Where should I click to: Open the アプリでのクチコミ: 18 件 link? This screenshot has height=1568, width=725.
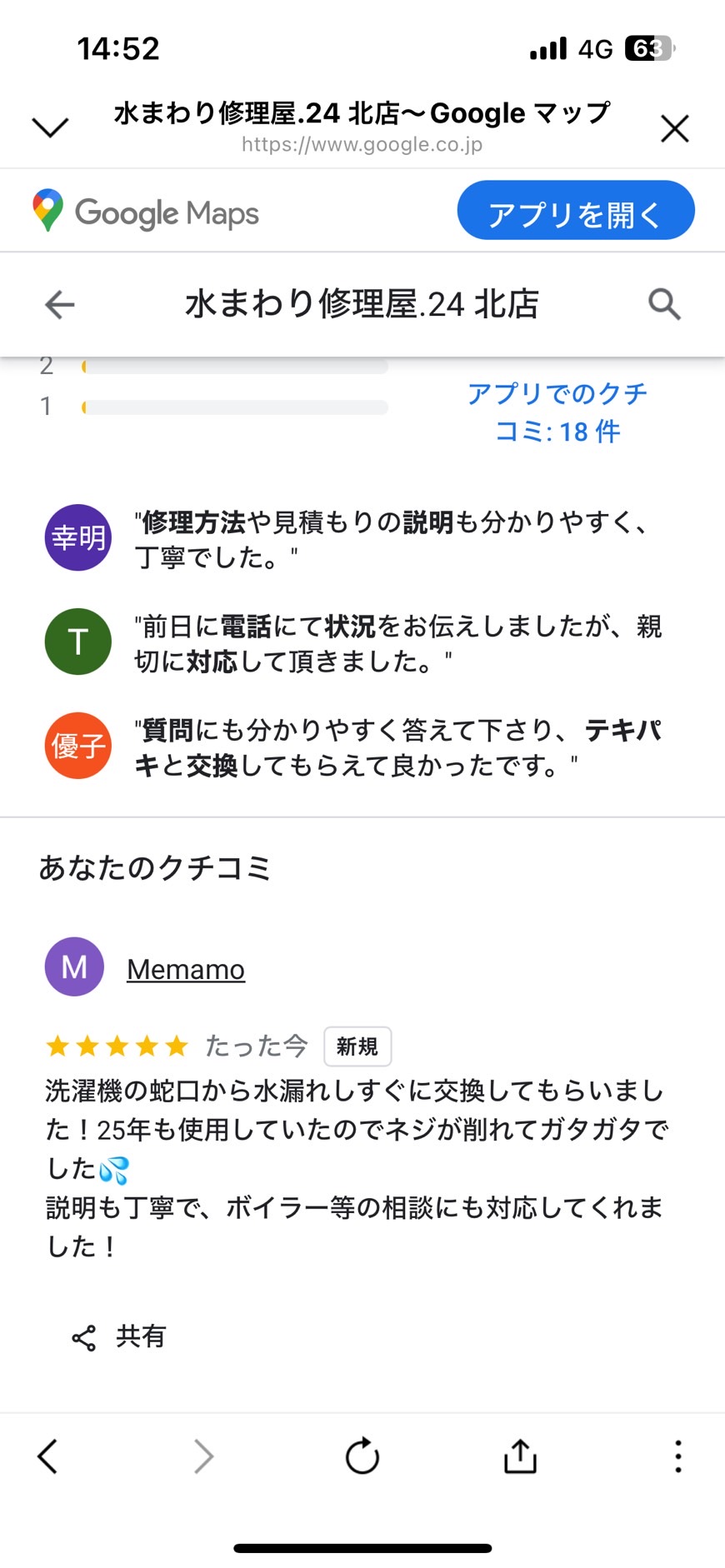[x=557, y=412]
